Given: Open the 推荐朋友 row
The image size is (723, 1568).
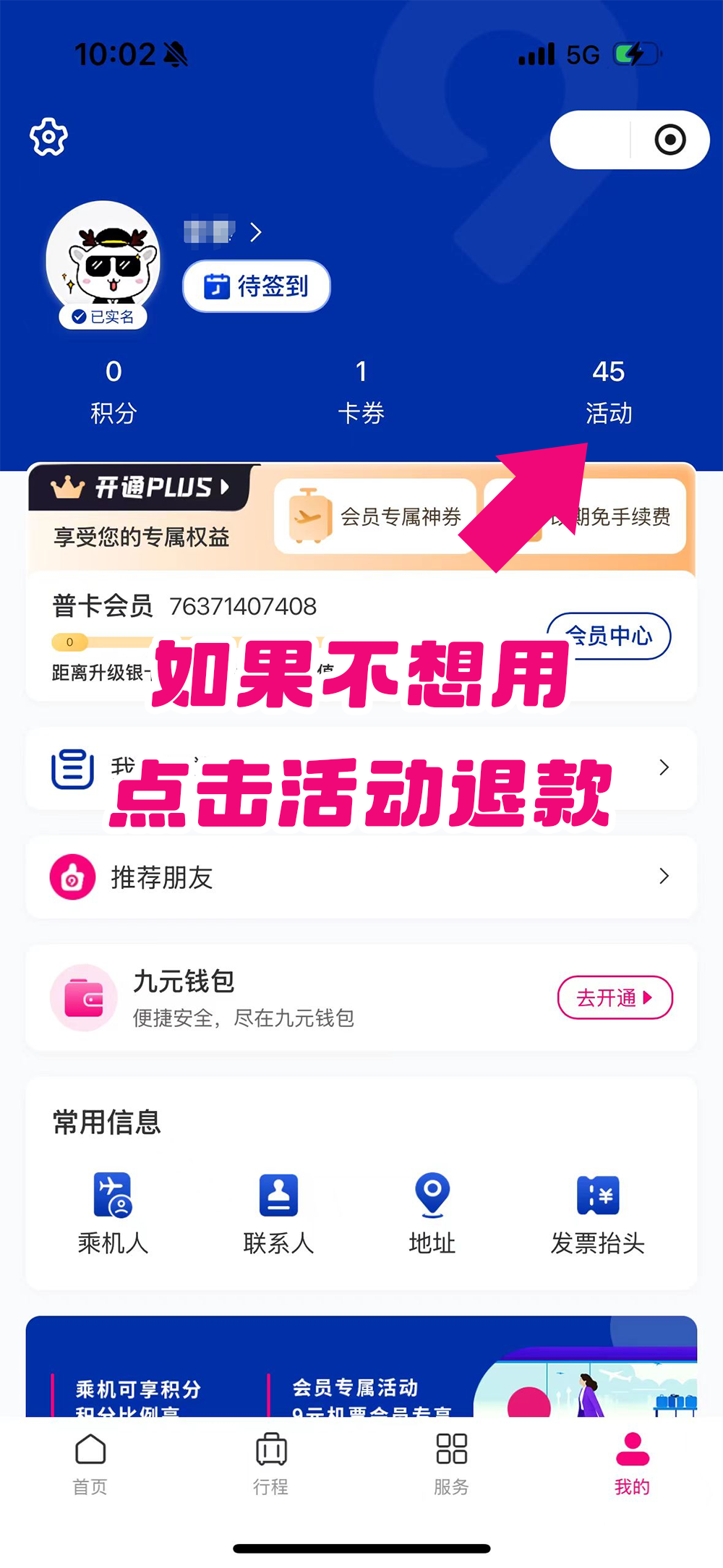Looking at the screenshot, I should pyautogui.click(x=361, y=877).
